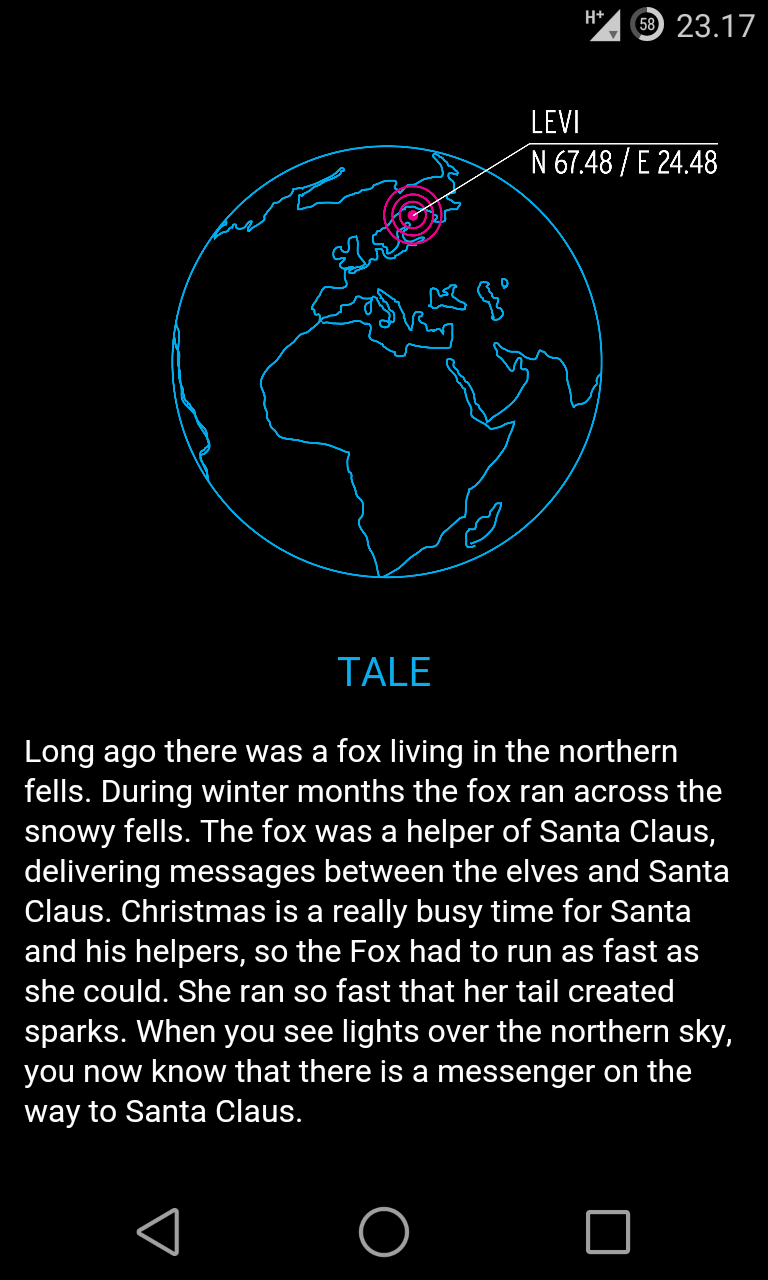The image size is (768, 1280).
Task: Open the recent apps view
Action: tap(607, 1231)
